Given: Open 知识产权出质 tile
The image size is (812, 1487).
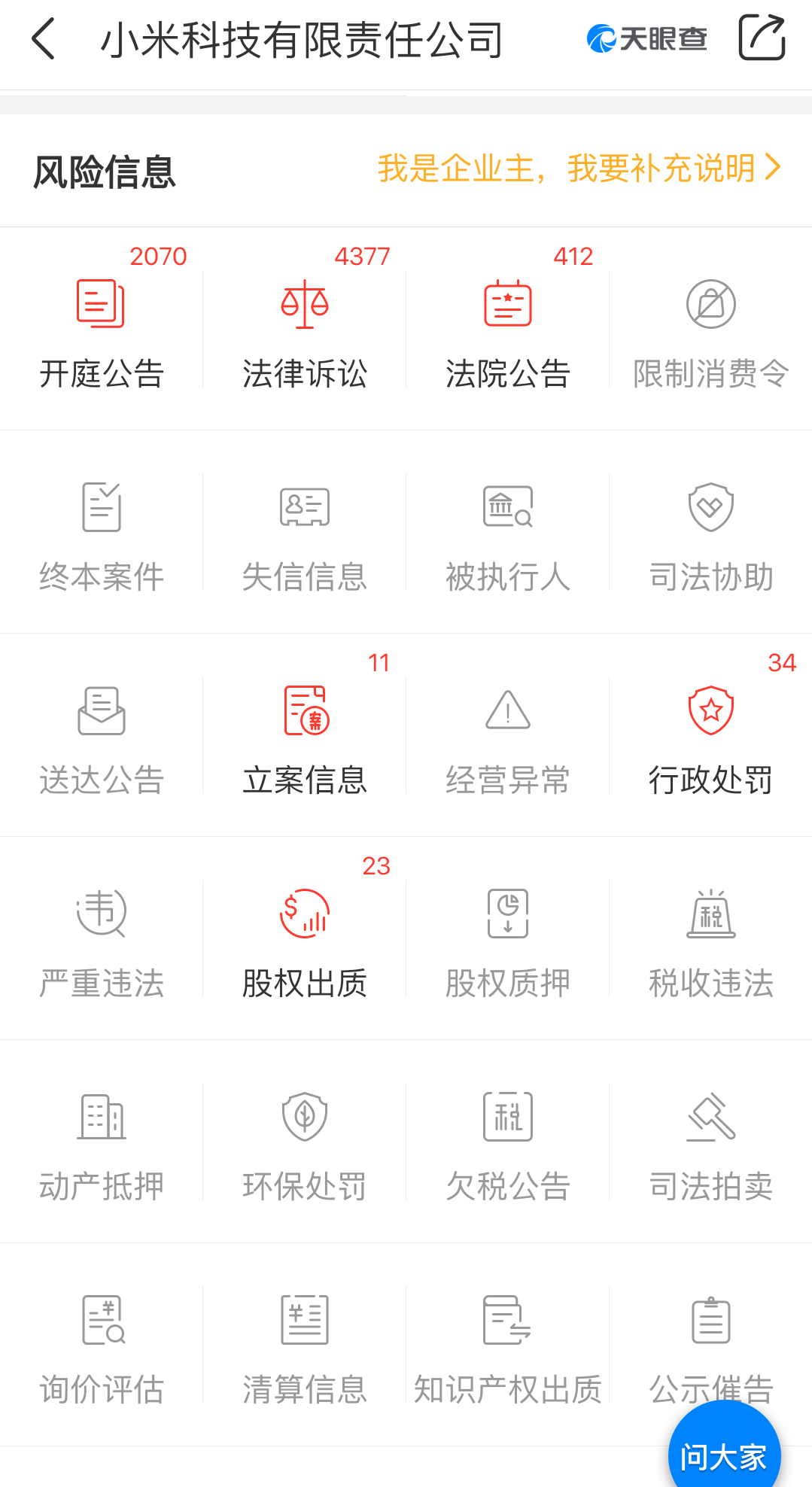Looking at the screenshot, I should point(508,1345).
